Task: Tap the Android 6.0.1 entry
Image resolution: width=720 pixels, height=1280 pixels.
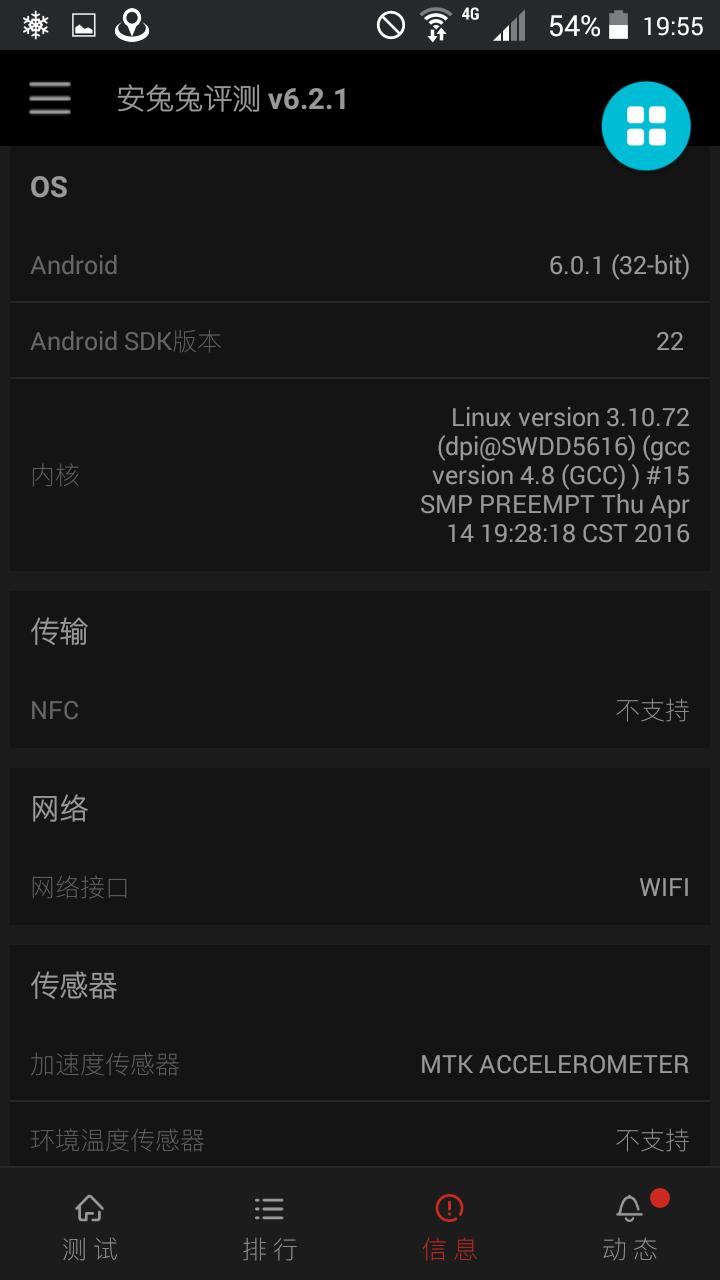Action: pyautogui.click(x=360, y=265)
